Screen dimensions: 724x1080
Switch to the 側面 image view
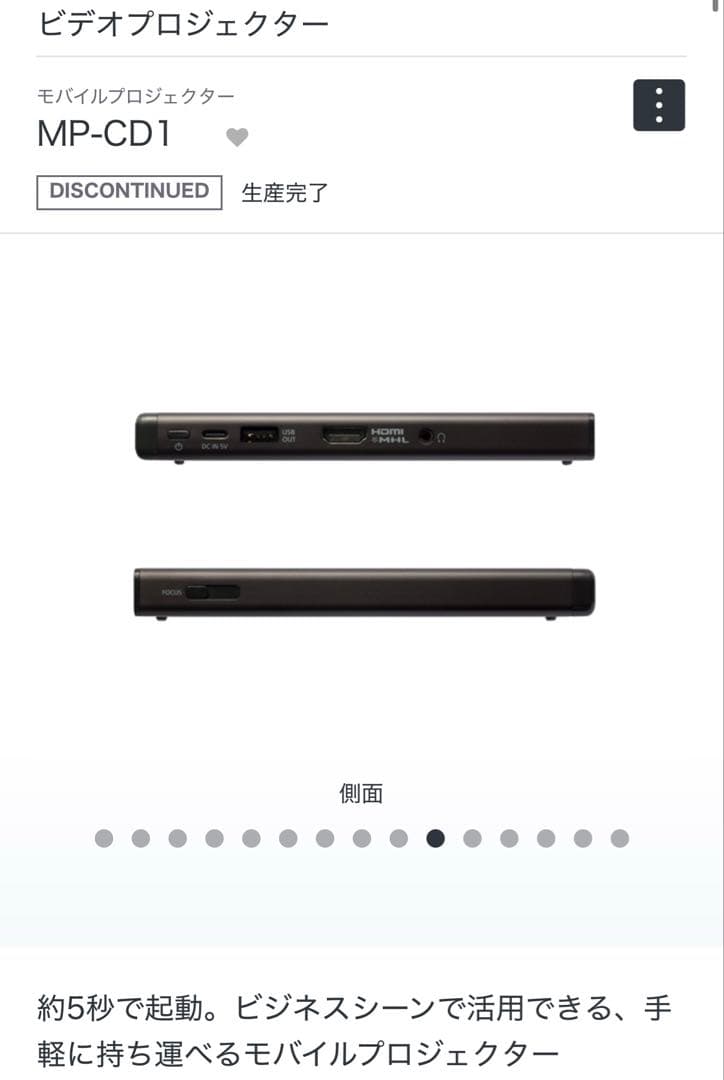(x=362, y=794)
